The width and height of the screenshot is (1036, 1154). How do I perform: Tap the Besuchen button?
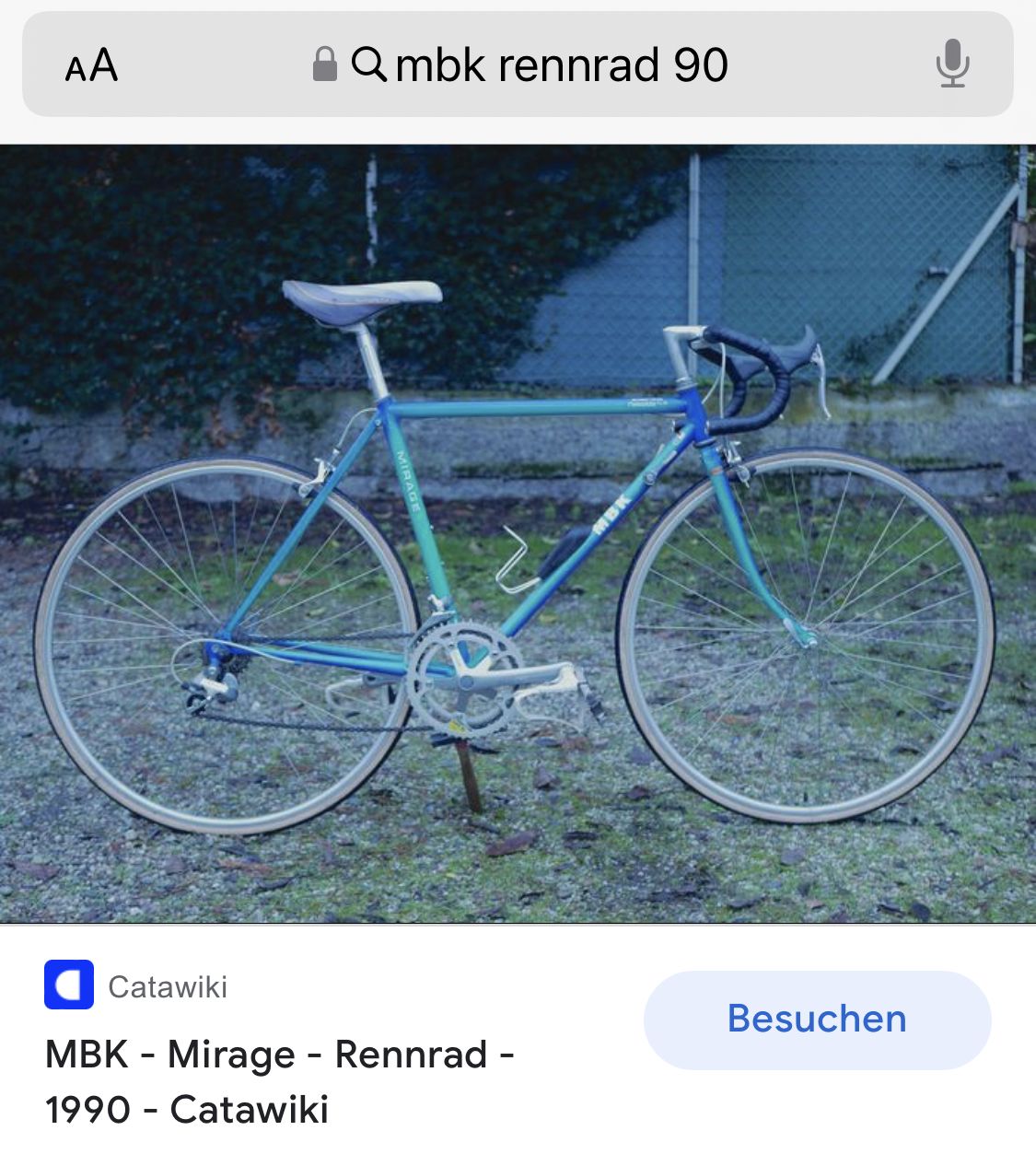pyautogui.click(x=817, y=1020)
